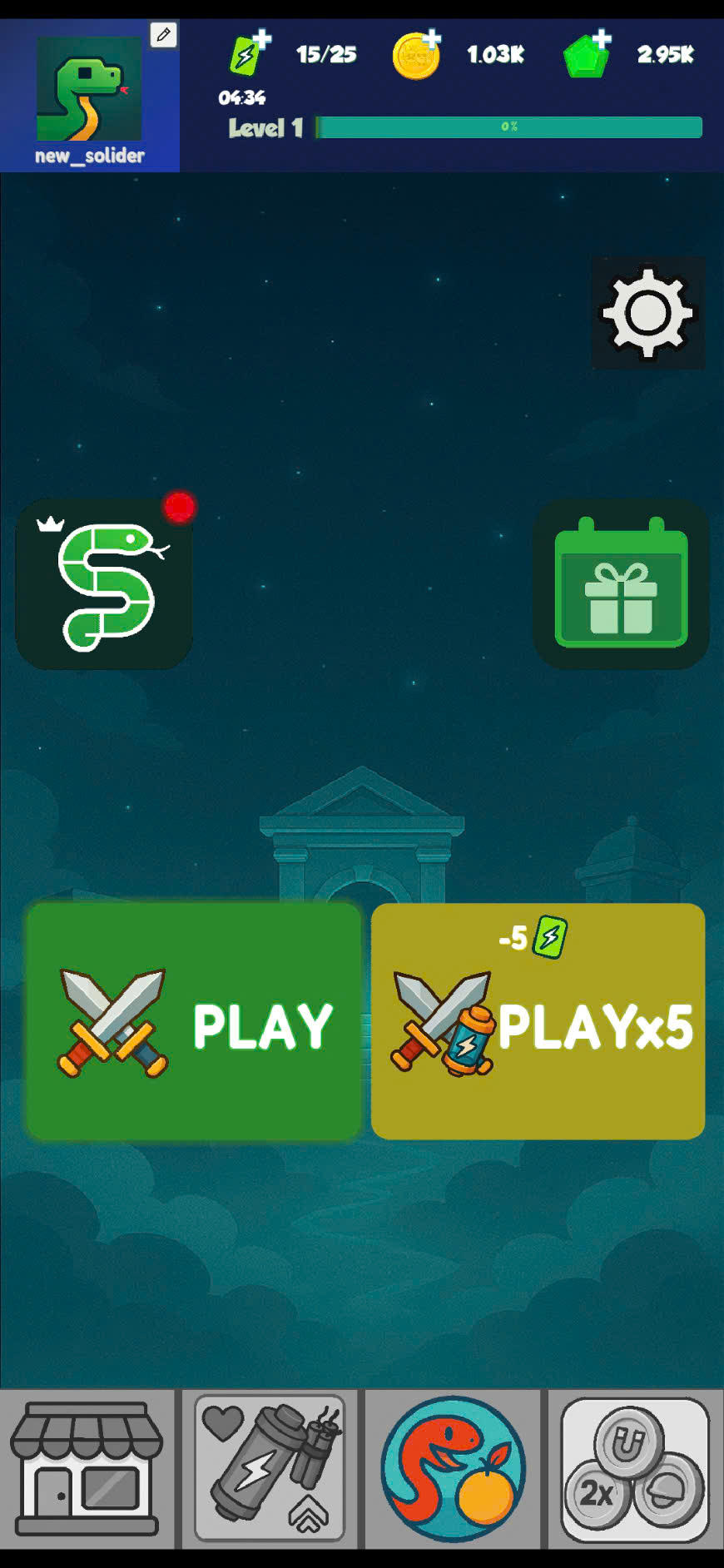
Task: Open the daily gift calendar
Action: click(x=621, y=584)
